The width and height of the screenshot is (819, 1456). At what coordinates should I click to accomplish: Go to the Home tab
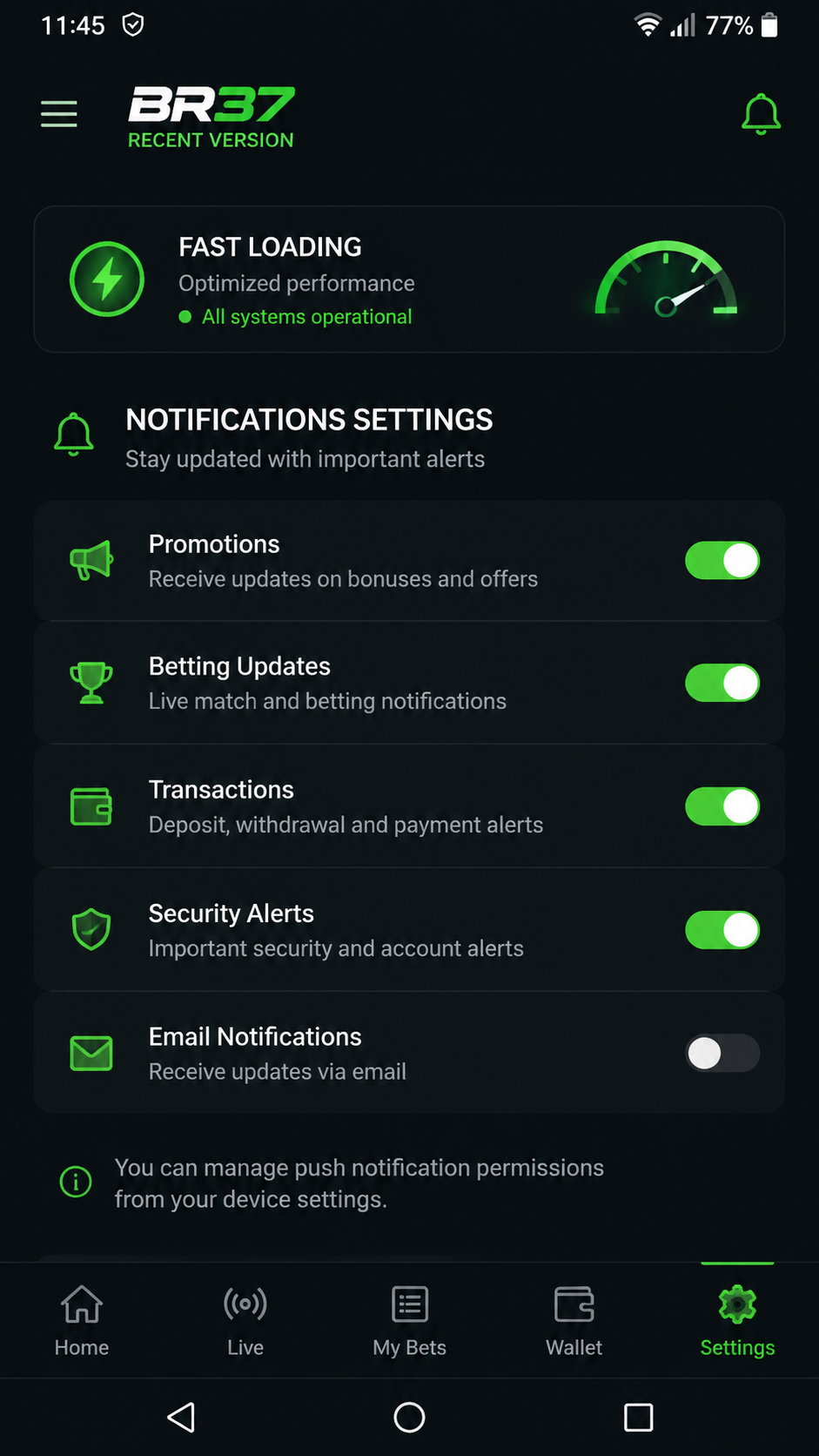82,1321
